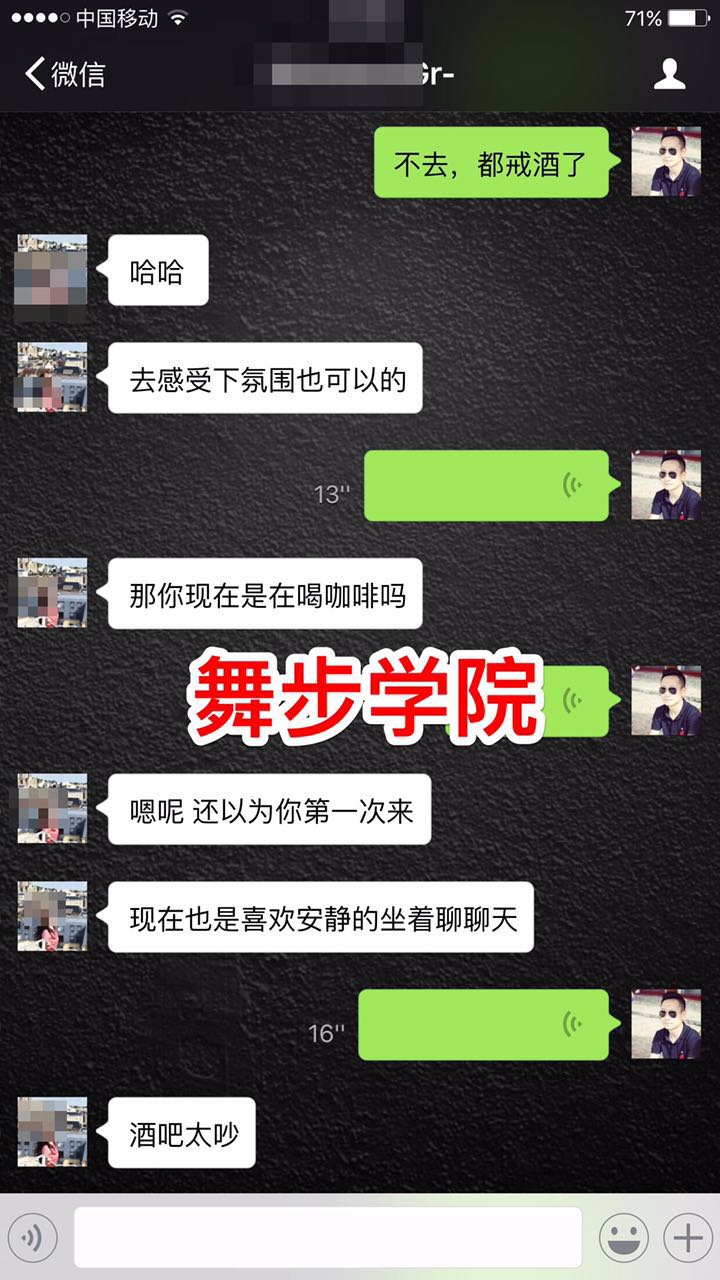Open the emoji picker
Image resolution: width=720 pixels, height=1280 pixels.
point(623,1238)
